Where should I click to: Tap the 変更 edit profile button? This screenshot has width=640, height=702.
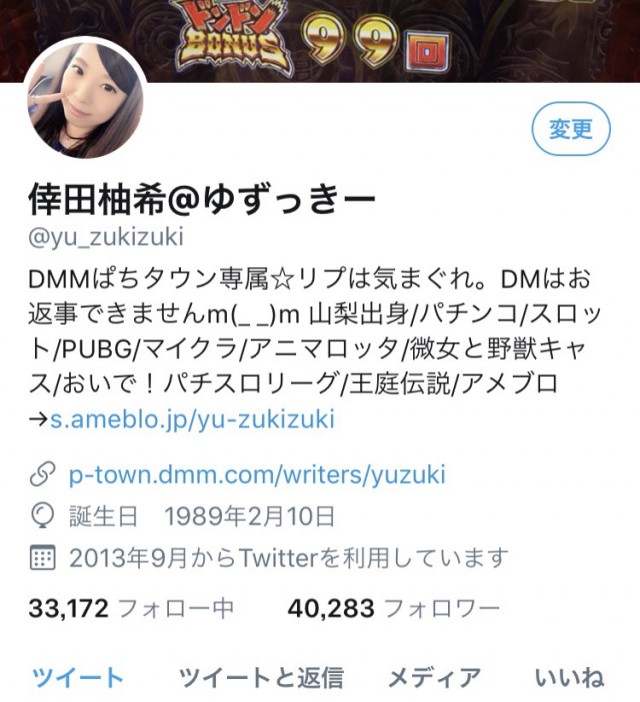(571, 128)
